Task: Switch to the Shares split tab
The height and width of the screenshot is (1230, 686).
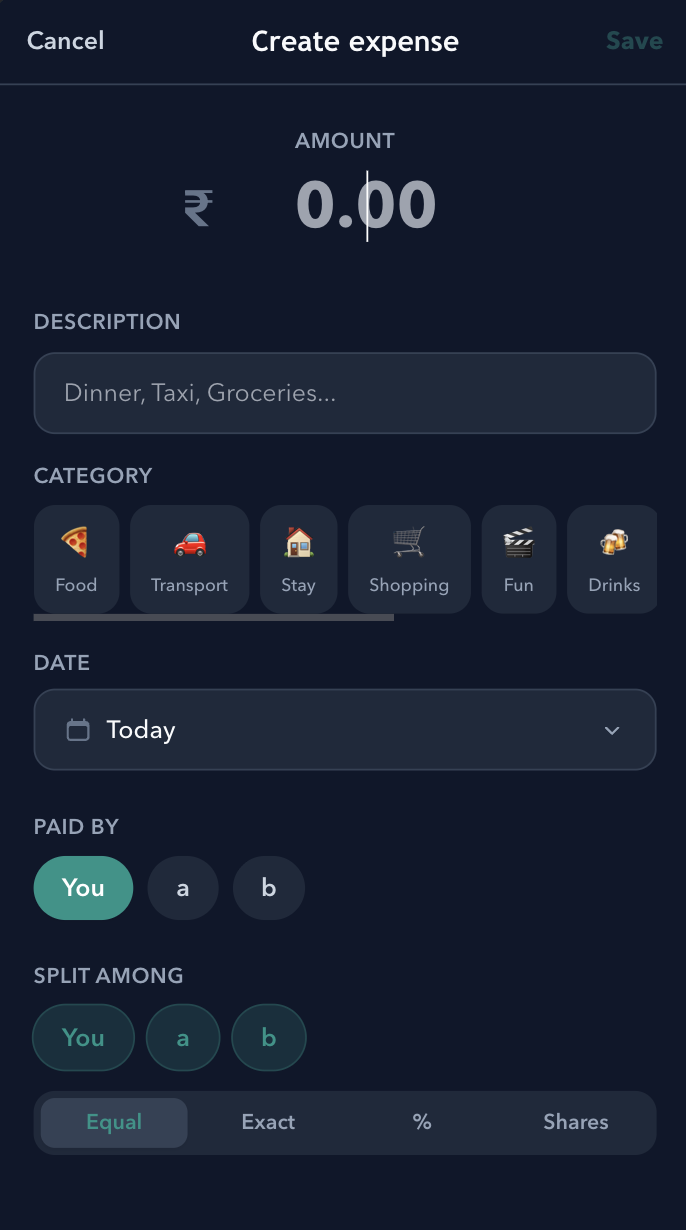Action: coord(575,1122)
